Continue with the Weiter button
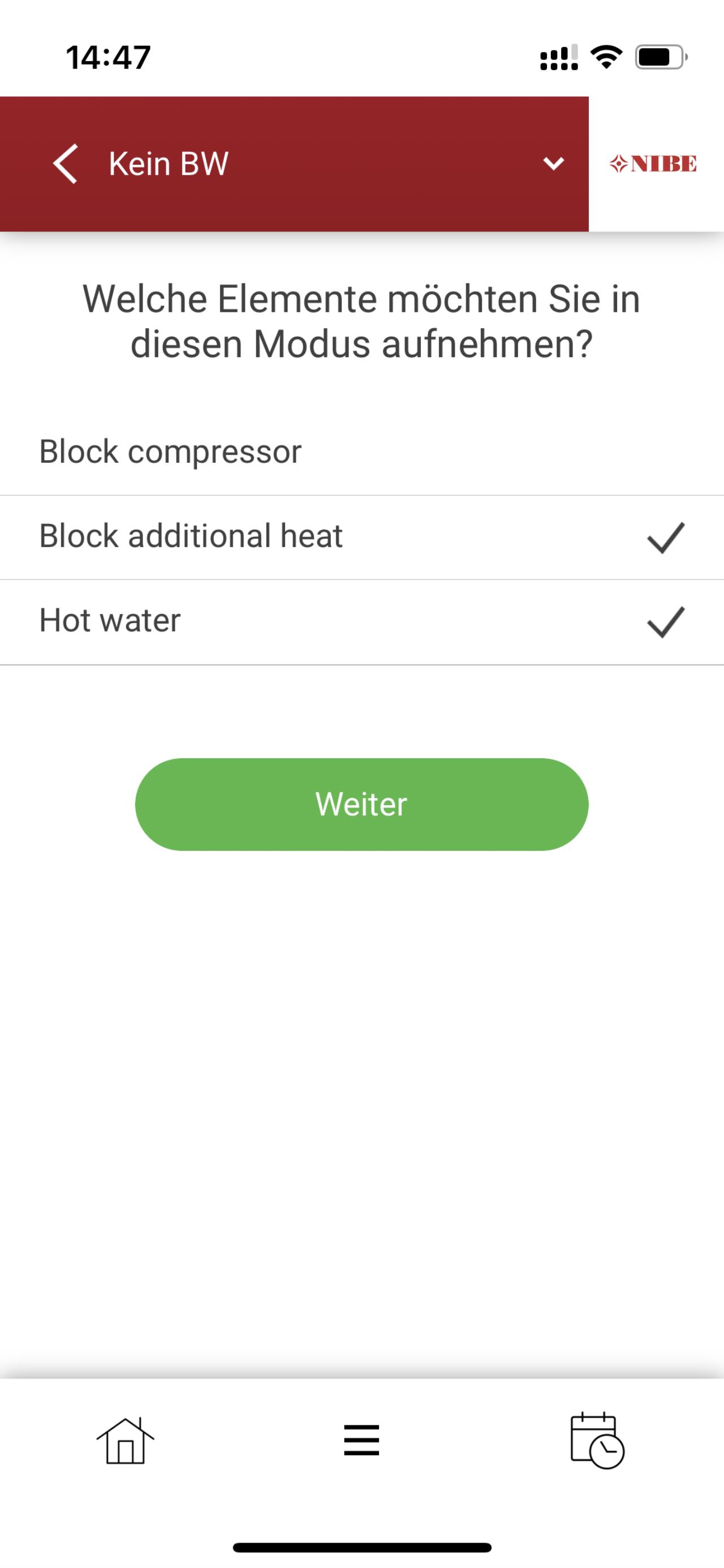 [x=361, y=804]
